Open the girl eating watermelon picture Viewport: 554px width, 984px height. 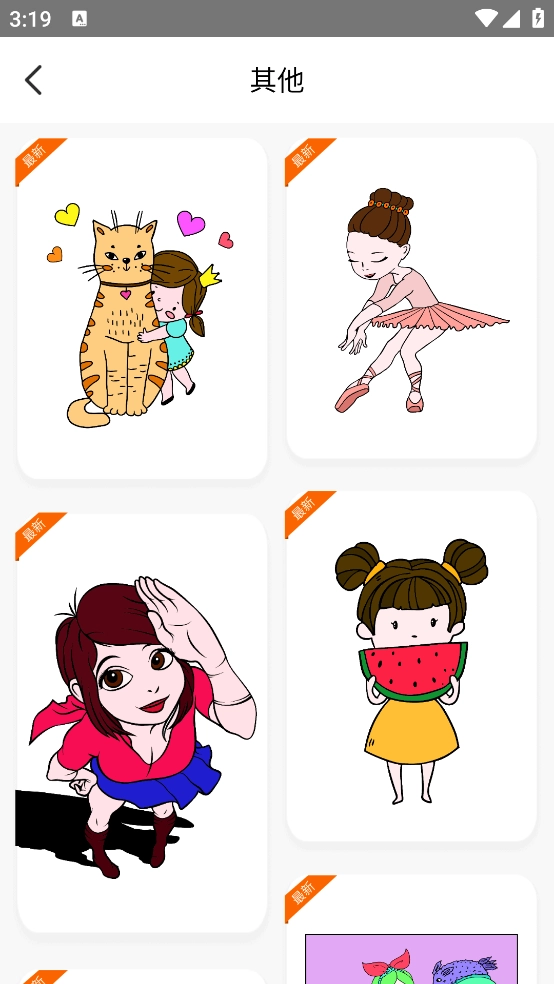[x=412, y=666]
